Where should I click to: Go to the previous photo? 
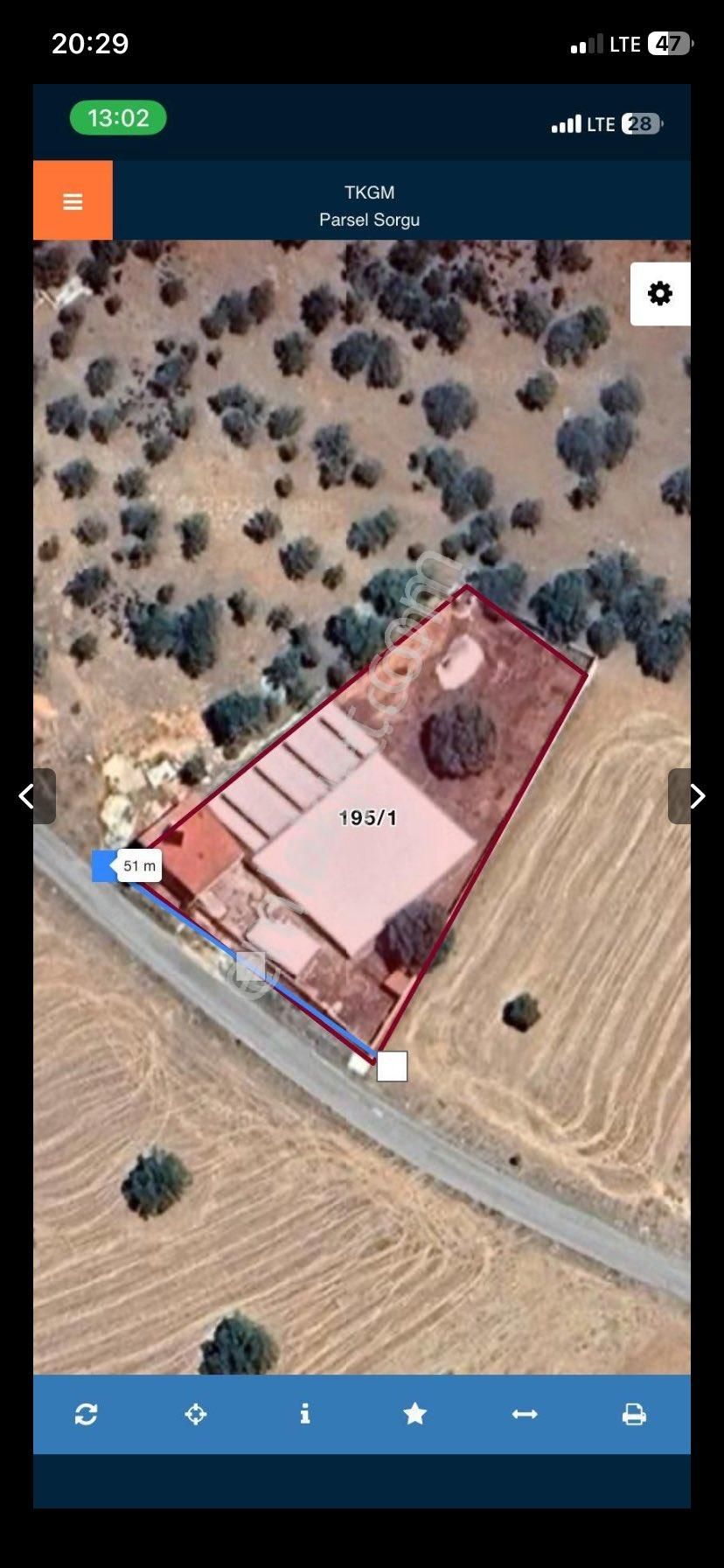coord(28,796)
